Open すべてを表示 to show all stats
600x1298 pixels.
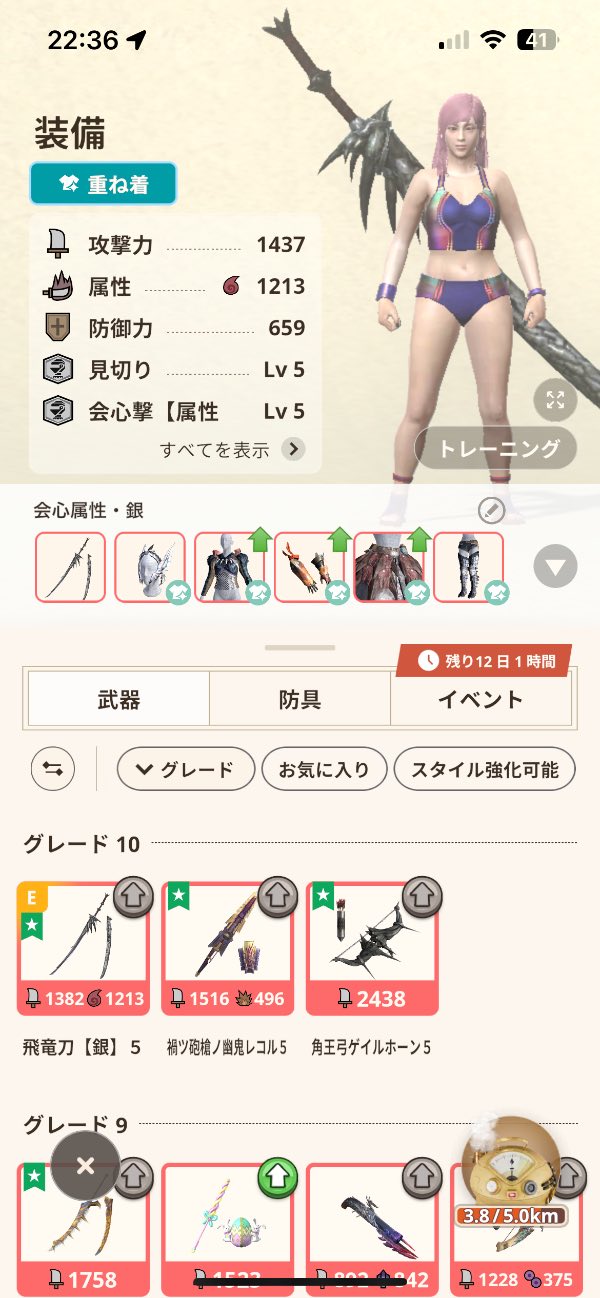[x=232, y=449]
